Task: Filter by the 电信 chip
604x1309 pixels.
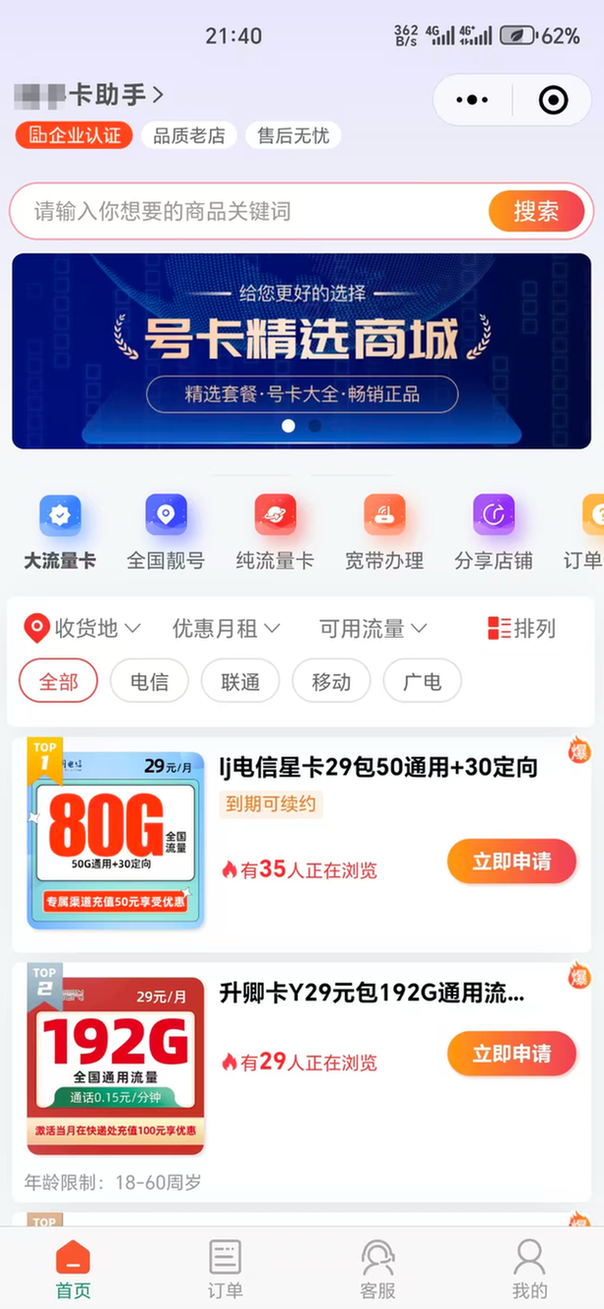Action: 149,682
